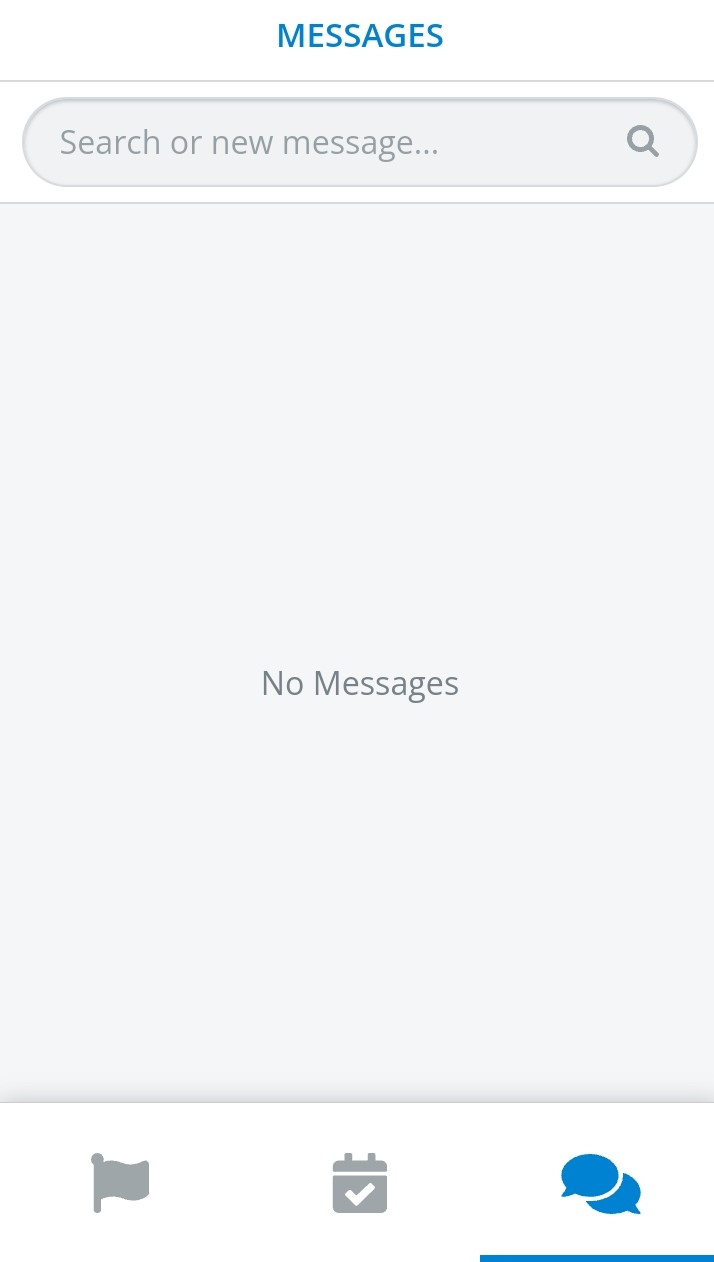Tap the search or new message field
The image size is (714, 1262).
359,142
